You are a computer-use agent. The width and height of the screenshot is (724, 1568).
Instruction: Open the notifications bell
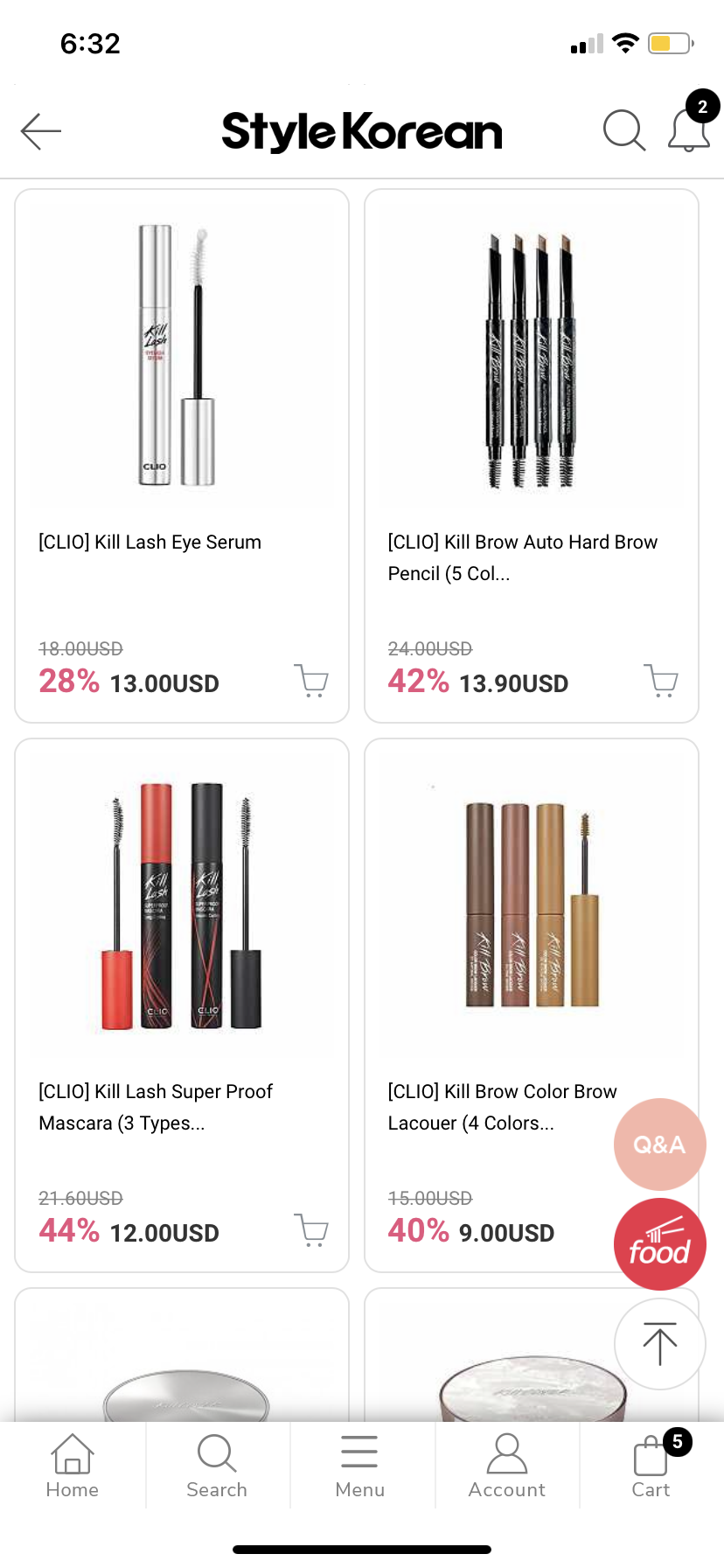click(689, 131)
